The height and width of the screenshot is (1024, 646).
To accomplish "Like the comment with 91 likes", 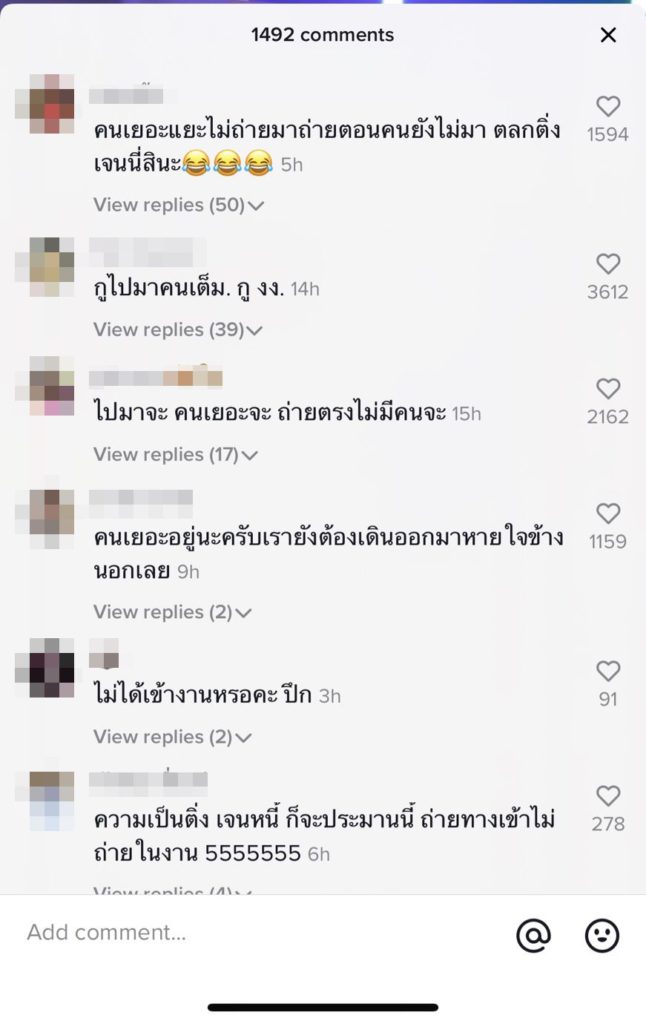I will (x=608, y=671).
